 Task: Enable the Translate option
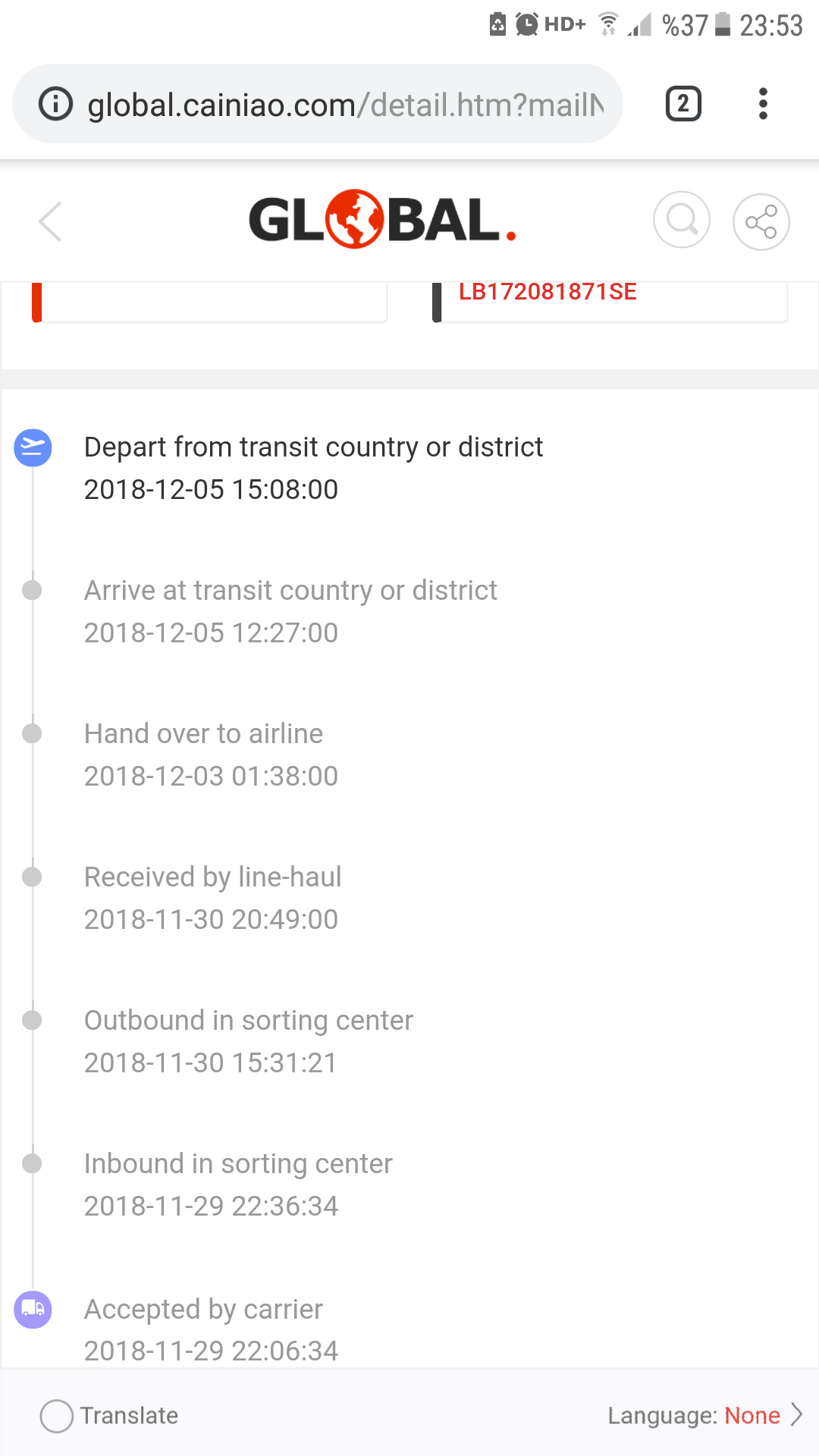(109, 1416)
